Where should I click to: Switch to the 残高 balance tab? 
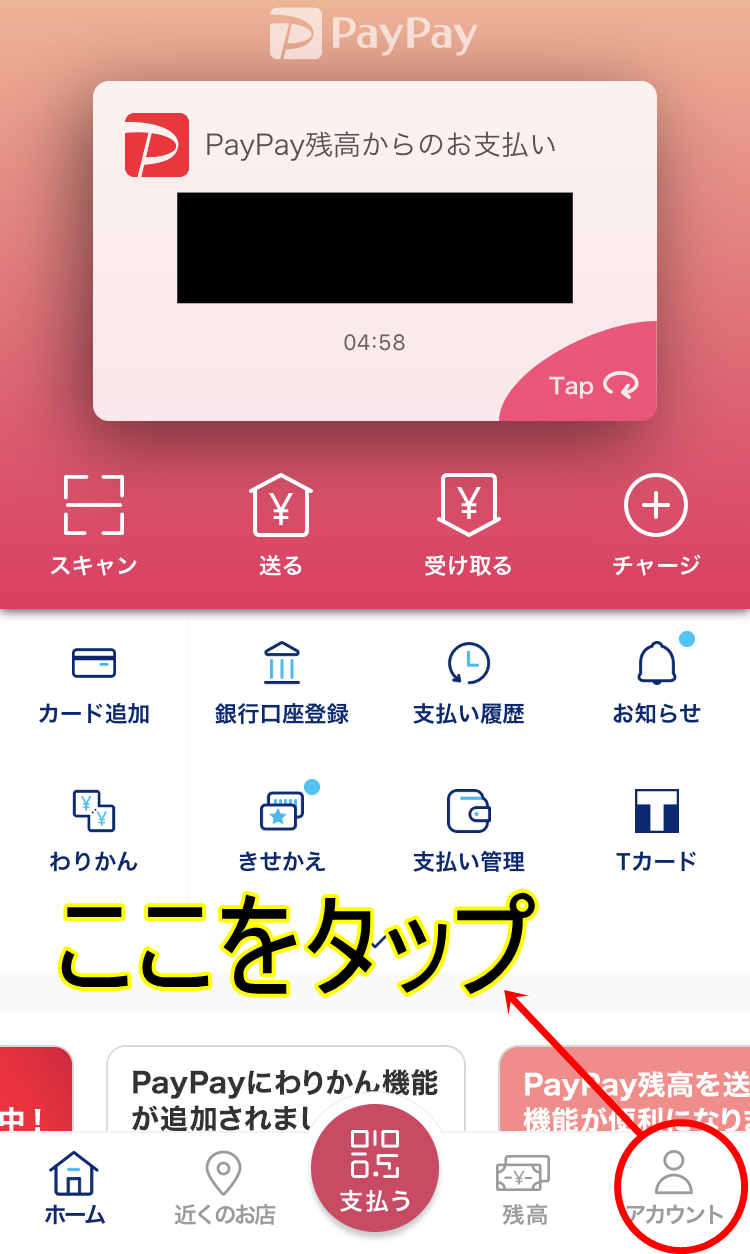[x=524, y=1188]
